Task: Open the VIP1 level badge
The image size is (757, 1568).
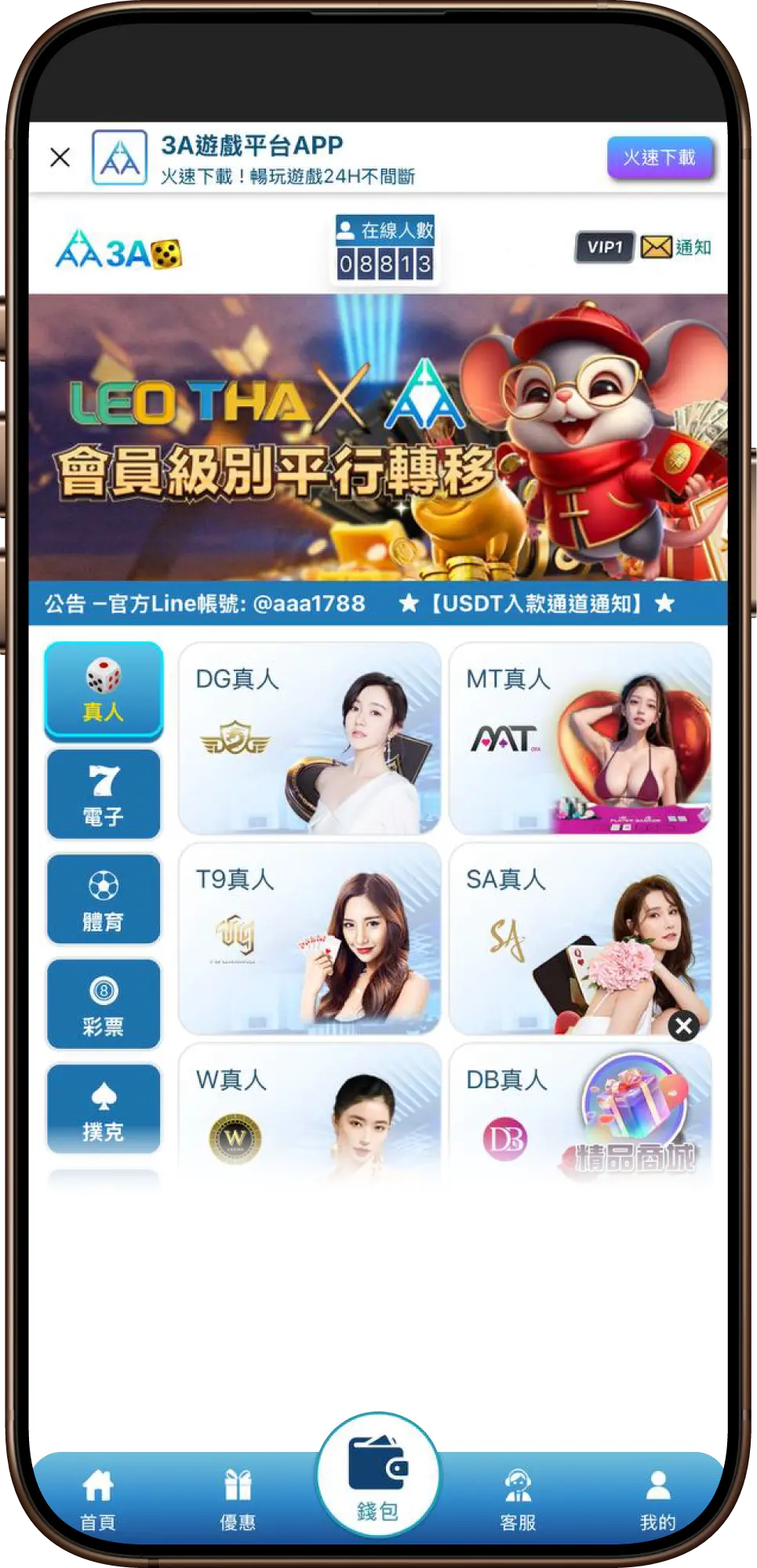Action: pos(604,248)
